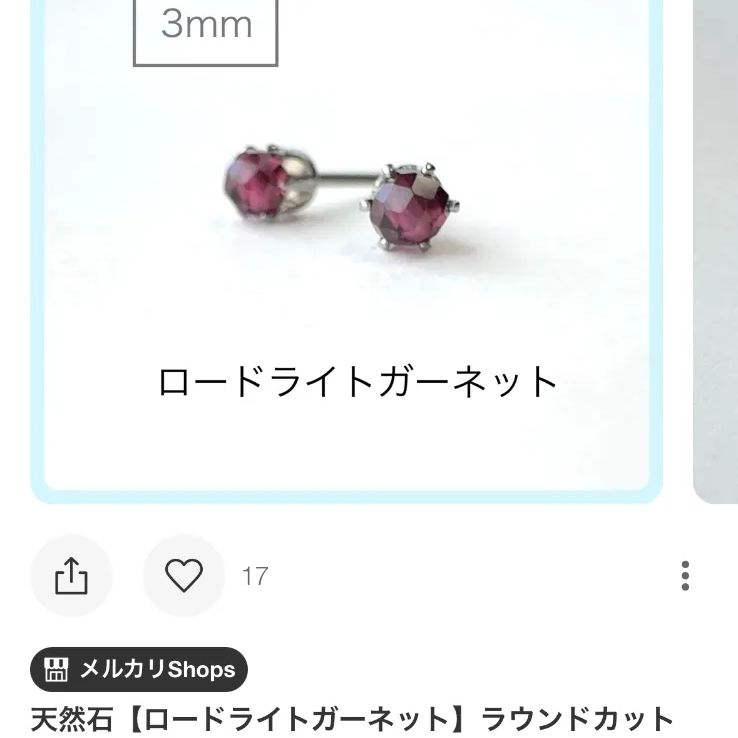
Task: Like the rhodolite garnet item
Action: pos(184,576)
